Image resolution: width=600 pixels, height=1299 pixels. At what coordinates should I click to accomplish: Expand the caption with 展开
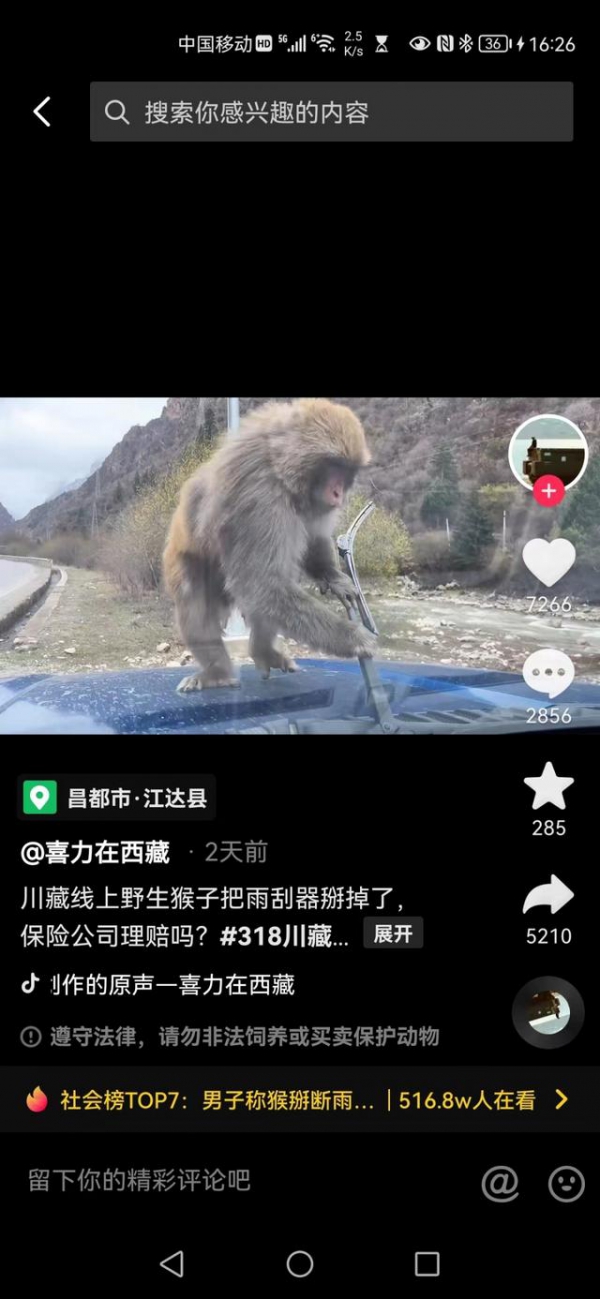[393, 934]
